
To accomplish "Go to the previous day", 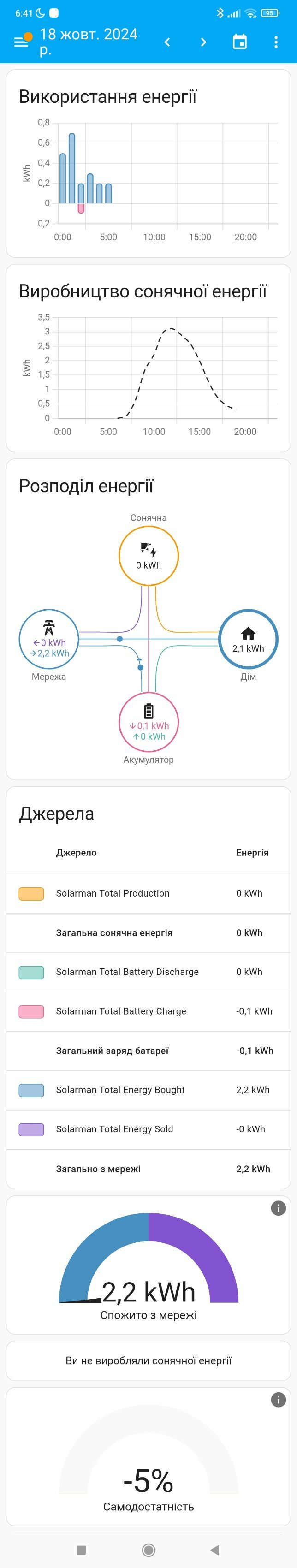I will tap(167, 42).
